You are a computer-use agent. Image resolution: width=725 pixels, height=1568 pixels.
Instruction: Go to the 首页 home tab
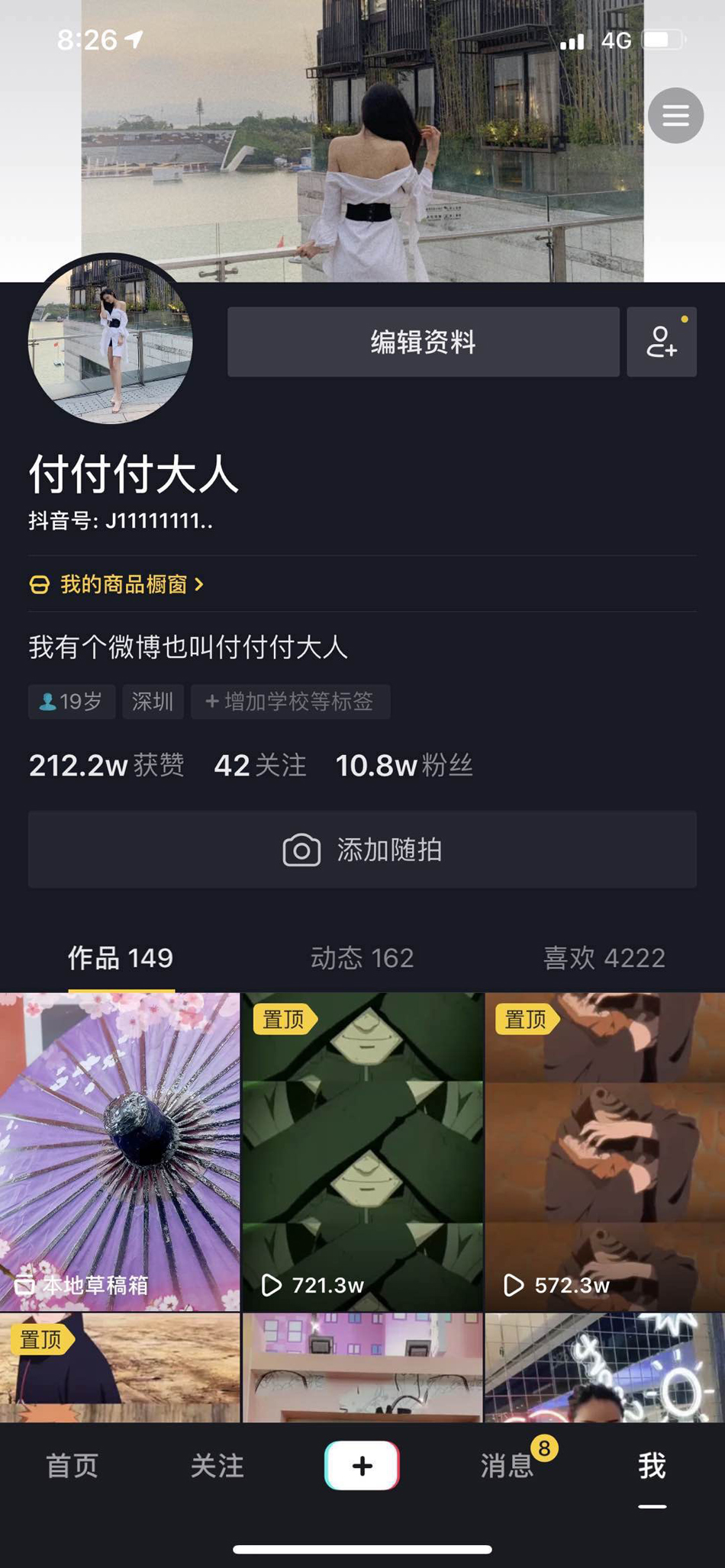(x=72, y=1465)
